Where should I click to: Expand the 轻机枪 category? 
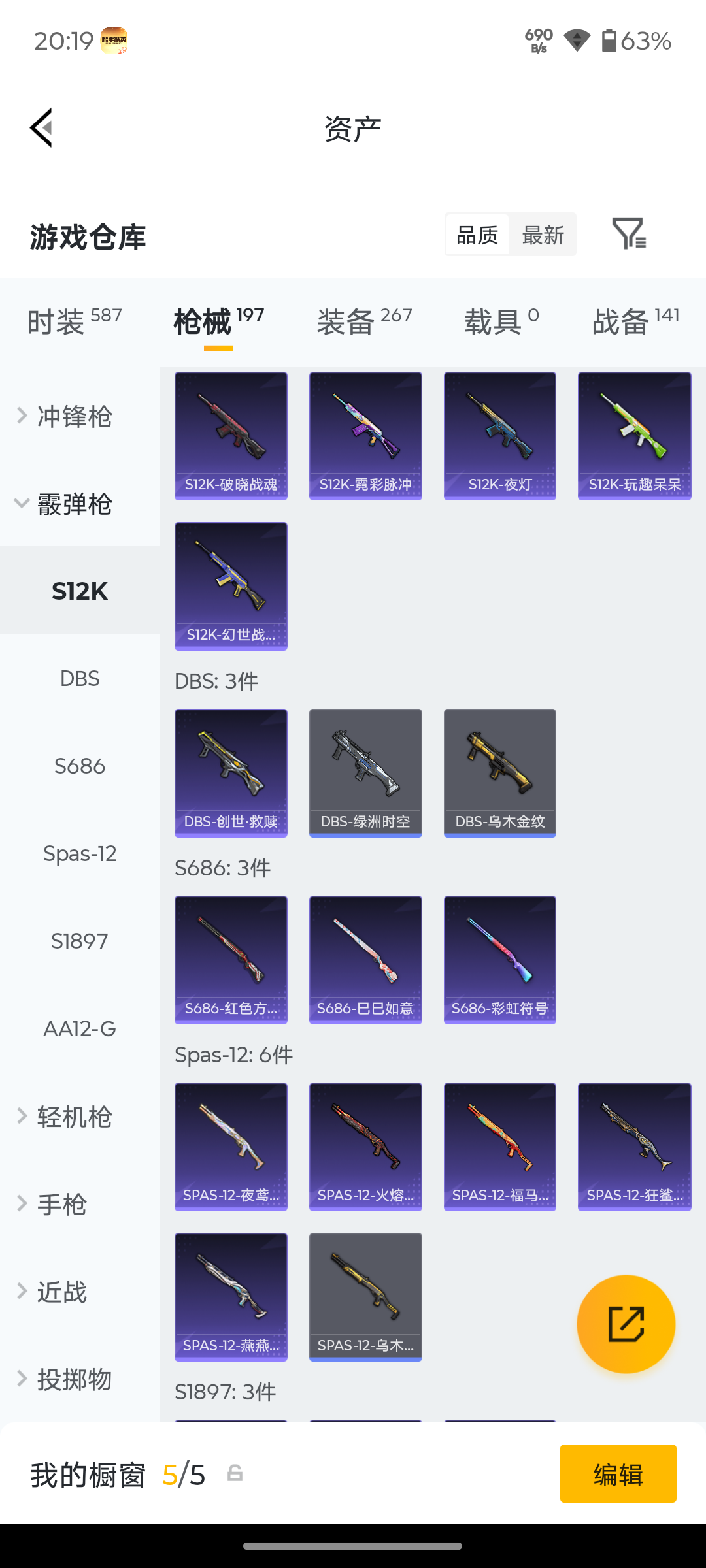pyautogui.click(x=65, y=1117)
